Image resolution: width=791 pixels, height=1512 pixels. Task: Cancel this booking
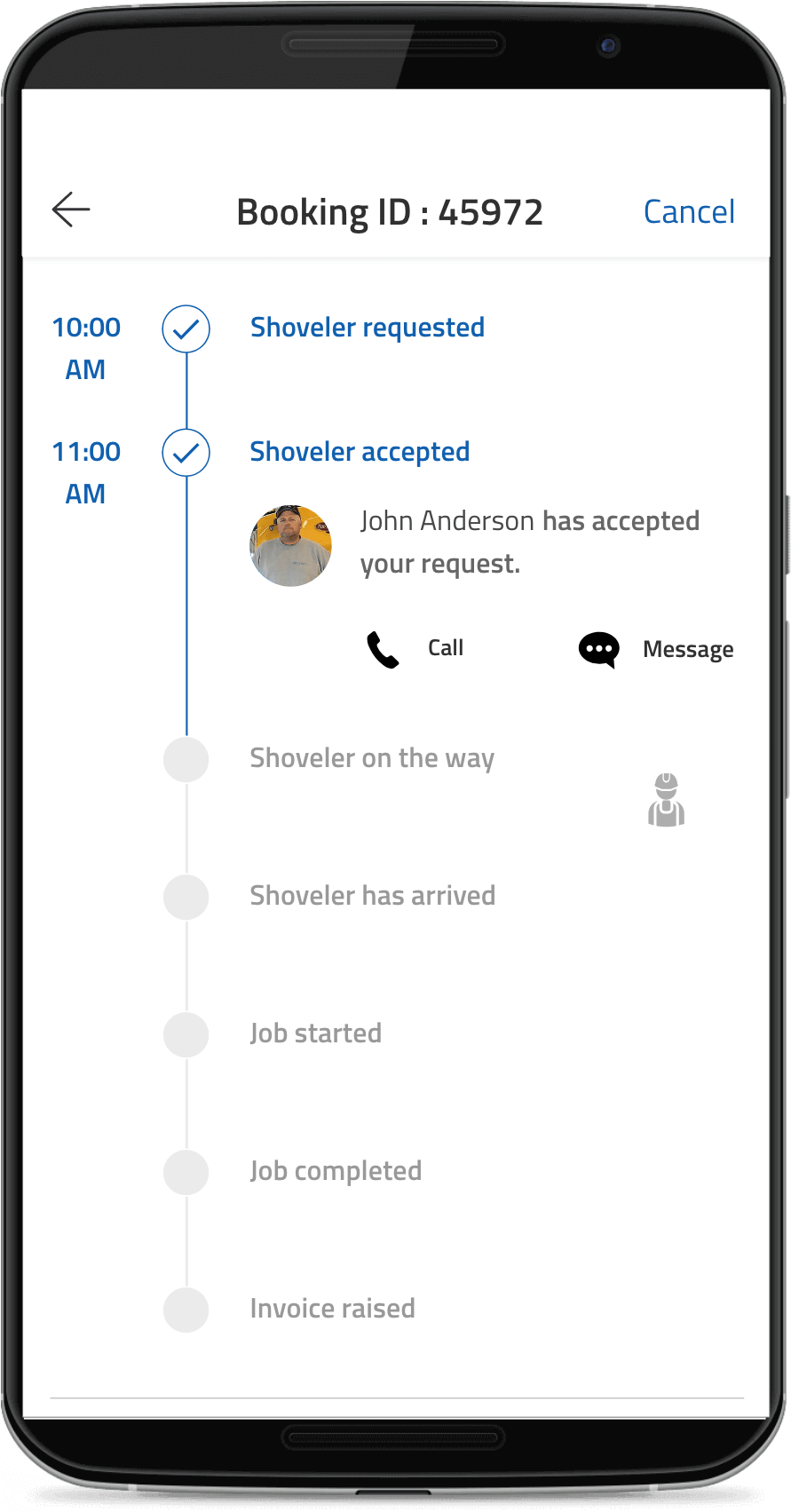pos(689,212)
